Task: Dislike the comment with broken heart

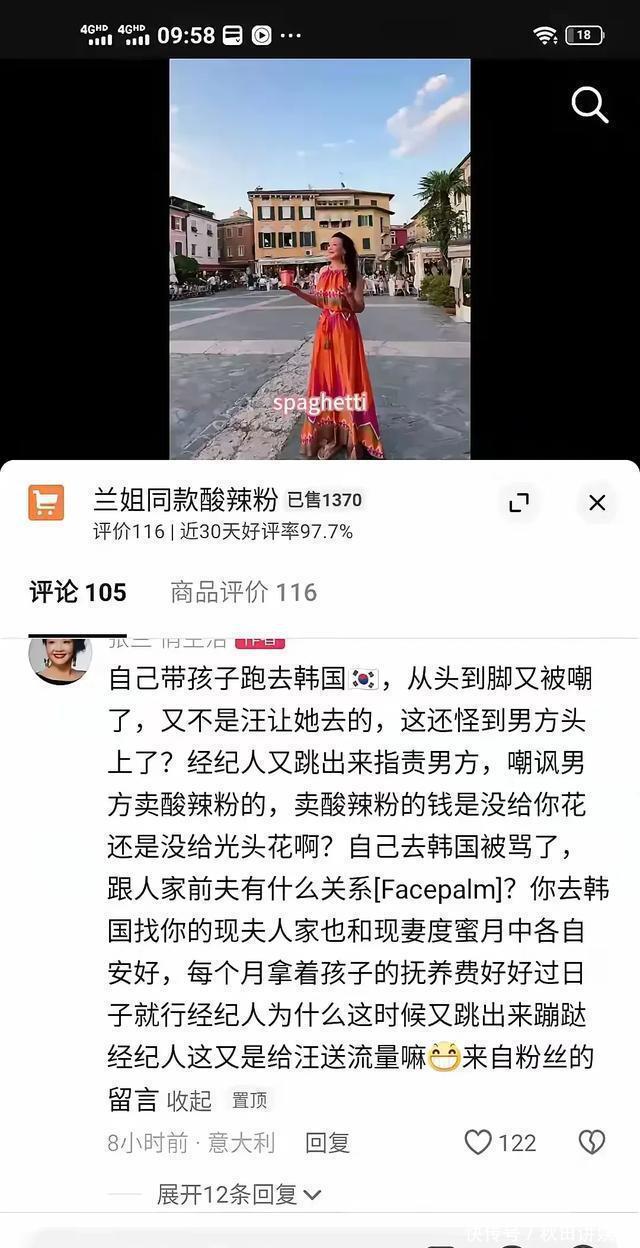Action: [x=592, y=1142]
